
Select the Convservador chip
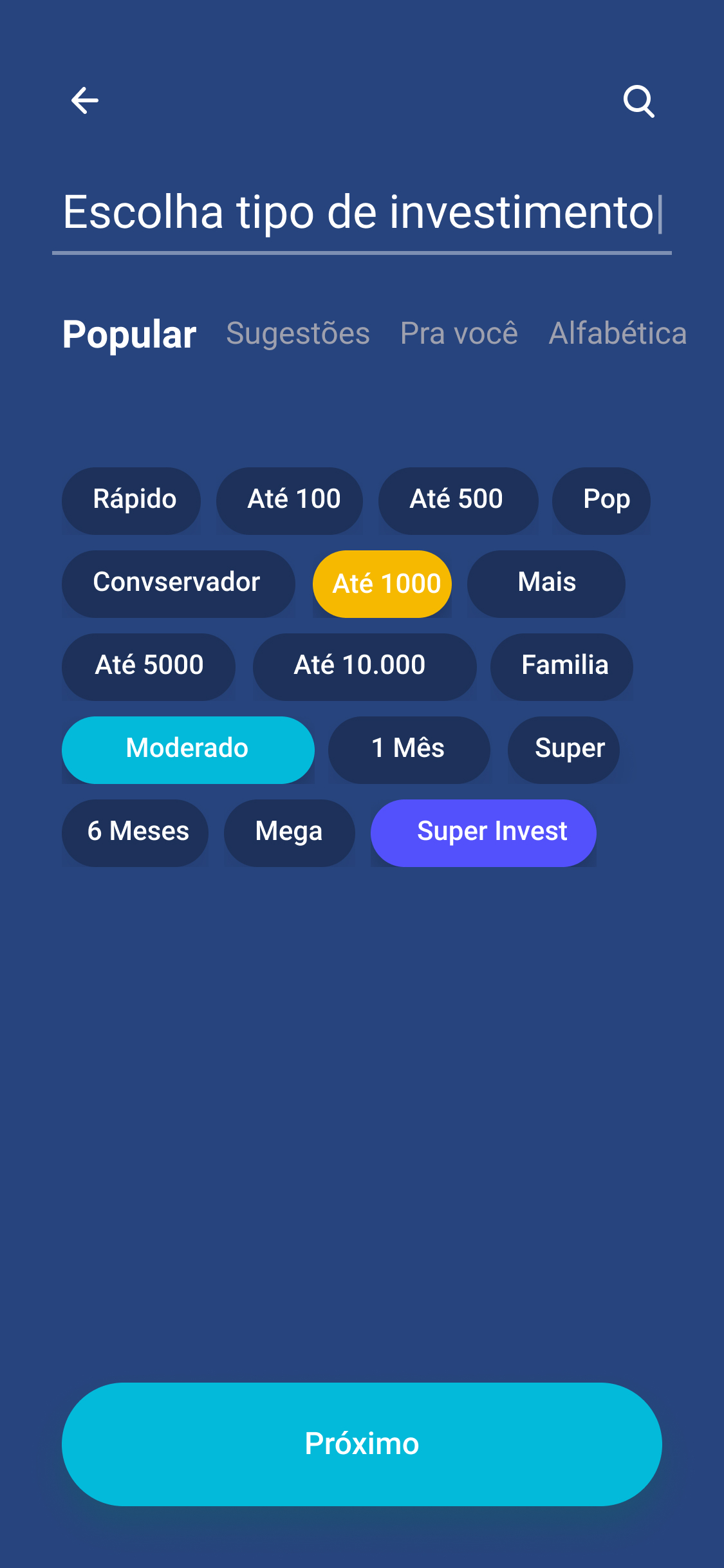pyautogui.click(x=178, y=583)
